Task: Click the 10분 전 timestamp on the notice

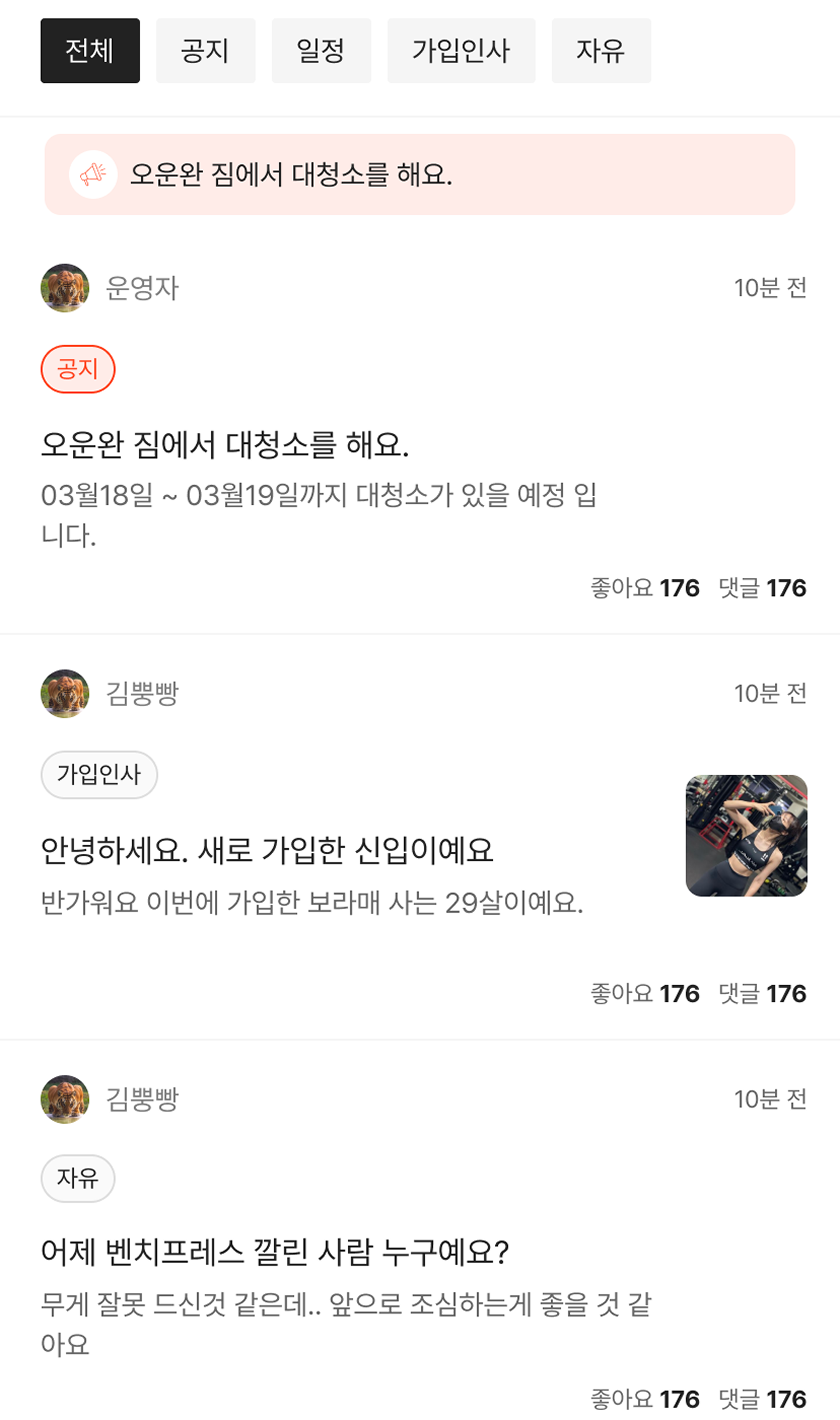Action: tap(770, 287)
